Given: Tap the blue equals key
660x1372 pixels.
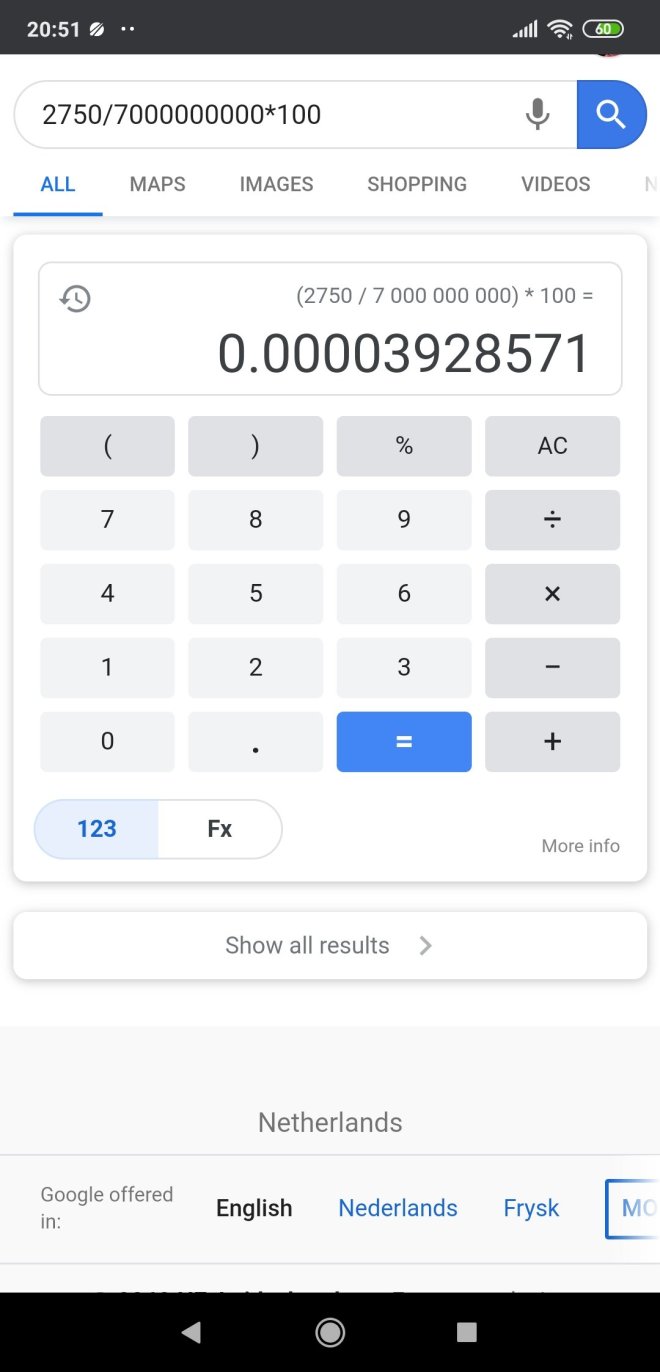Looking at the screenshot, I should pos(404,742).
